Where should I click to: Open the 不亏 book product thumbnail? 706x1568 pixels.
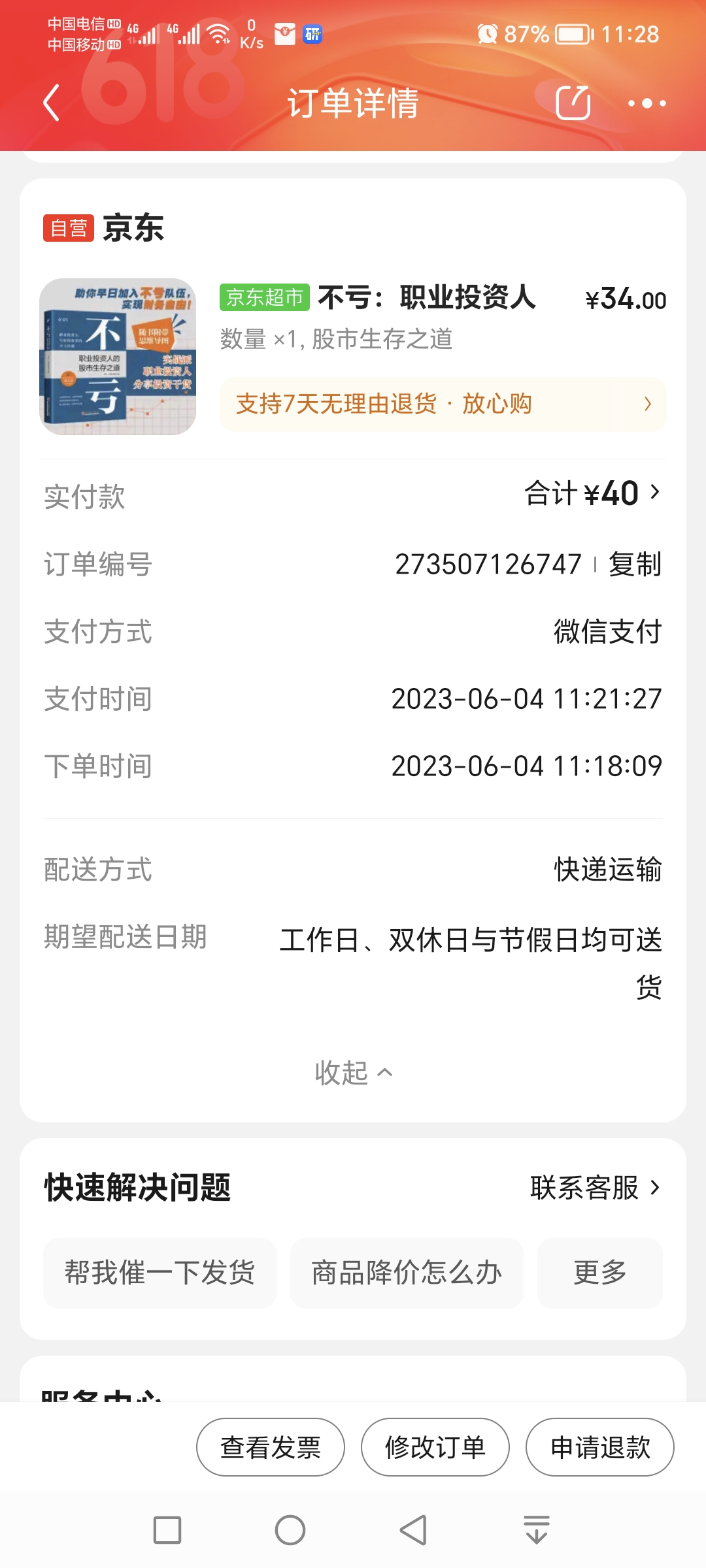click(118, 357)
